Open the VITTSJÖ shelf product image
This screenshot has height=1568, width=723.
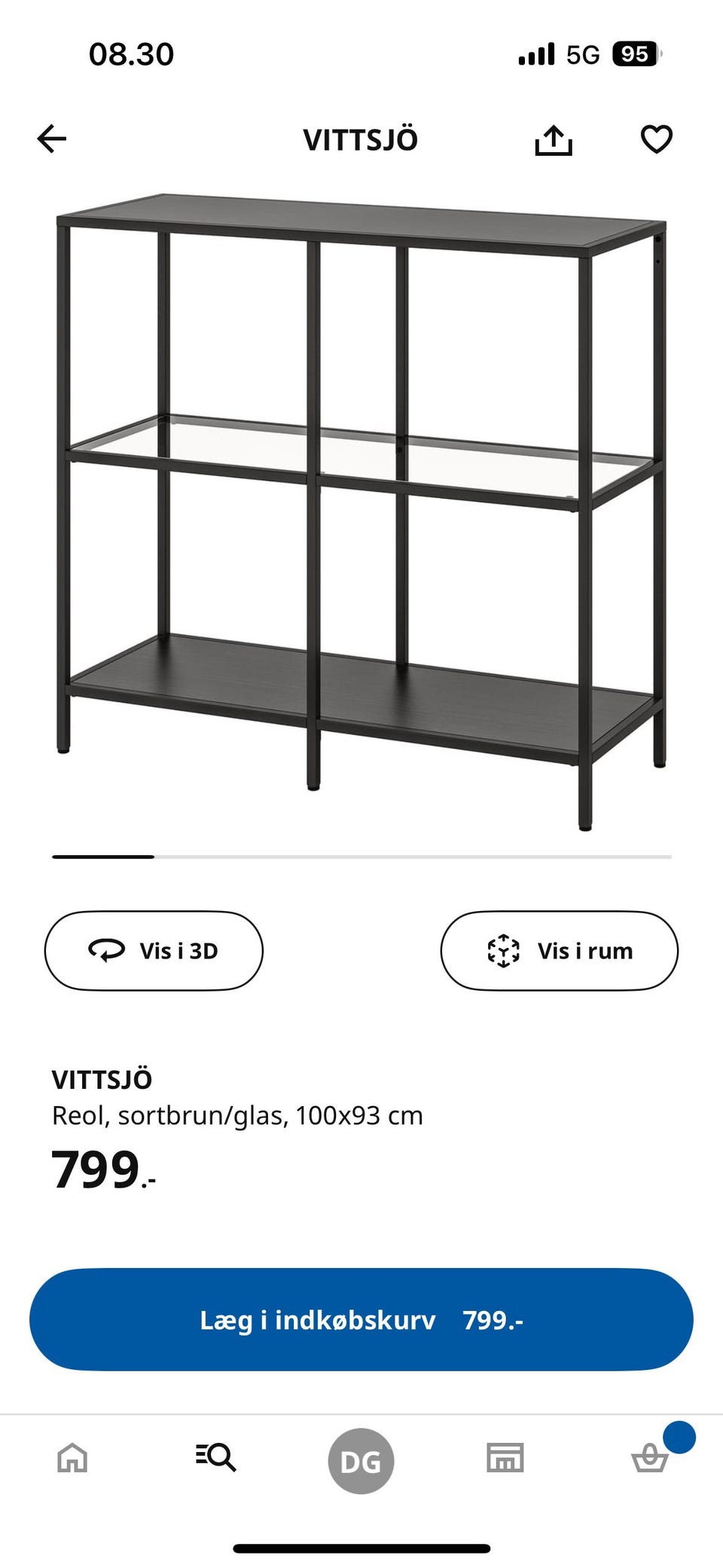pos(361,512)
